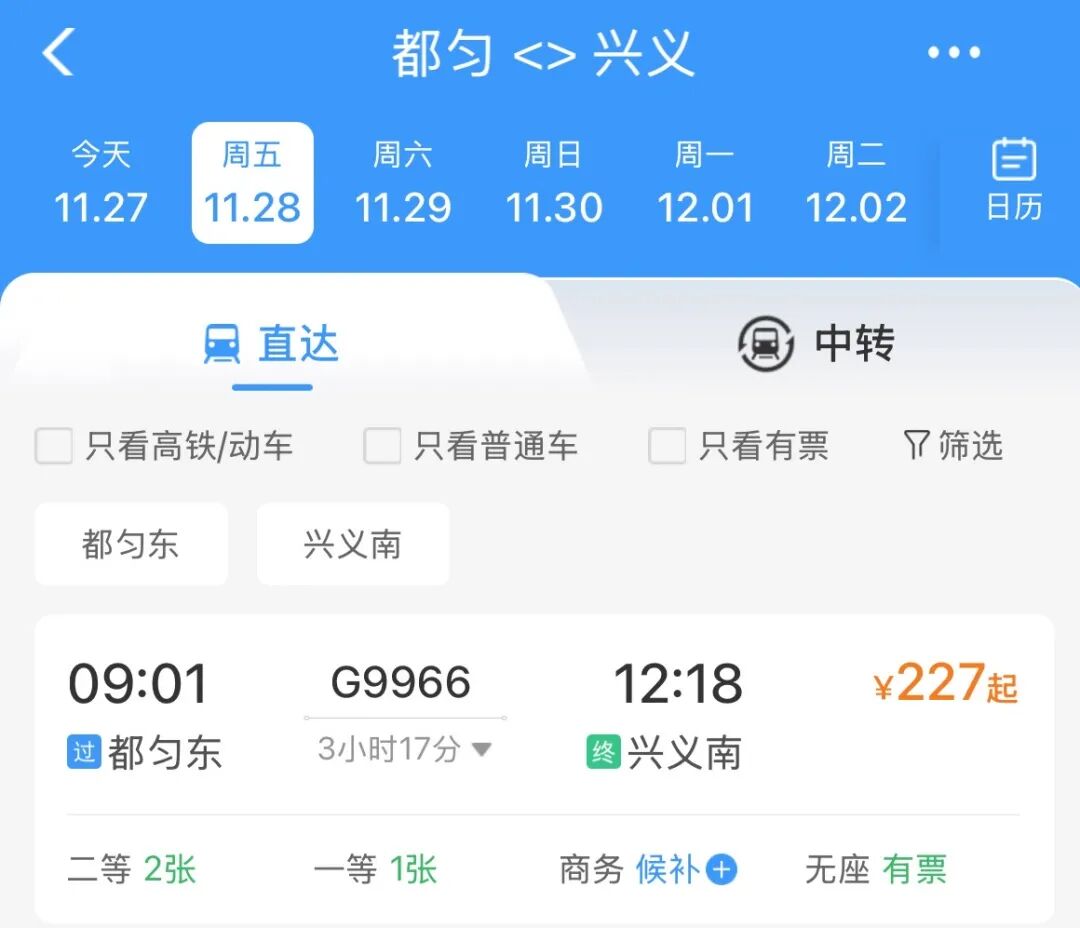Open the 日历 calendar picker

(1014, 181)
